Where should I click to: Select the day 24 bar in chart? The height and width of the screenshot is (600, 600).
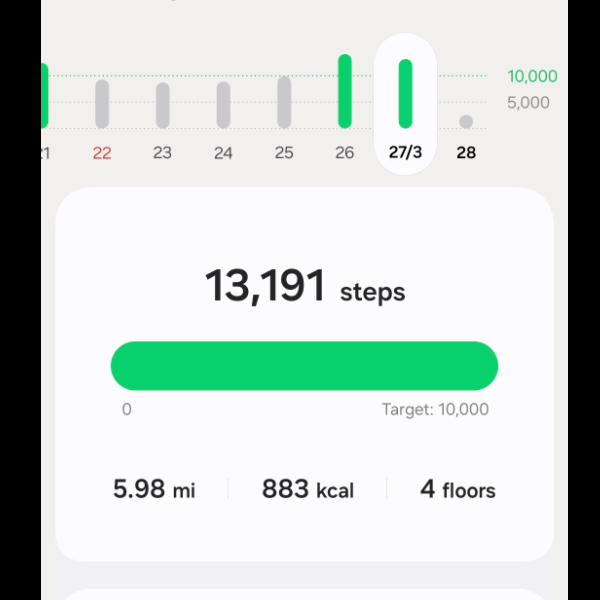(224, 105)
